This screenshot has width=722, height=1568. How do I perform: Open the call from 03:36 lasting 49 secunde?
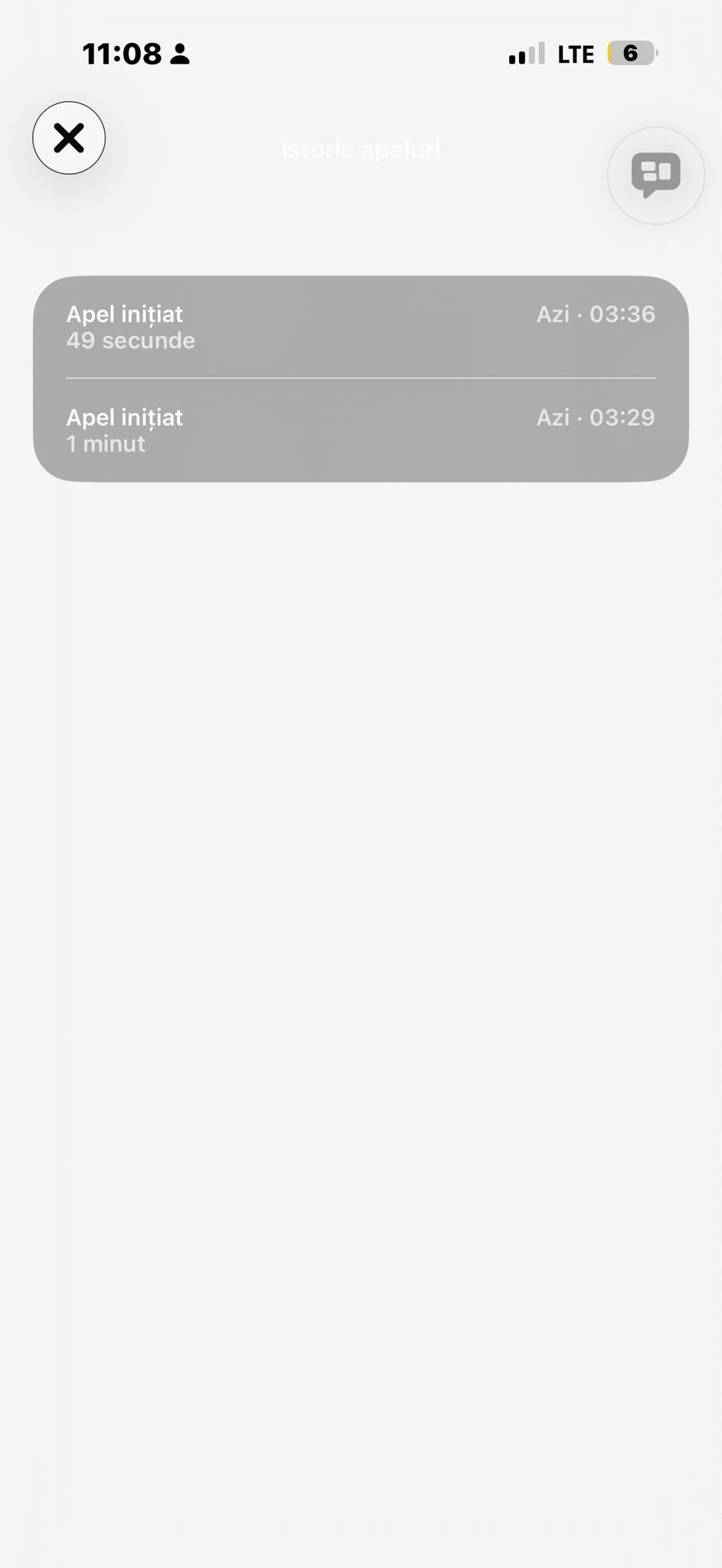361,327
